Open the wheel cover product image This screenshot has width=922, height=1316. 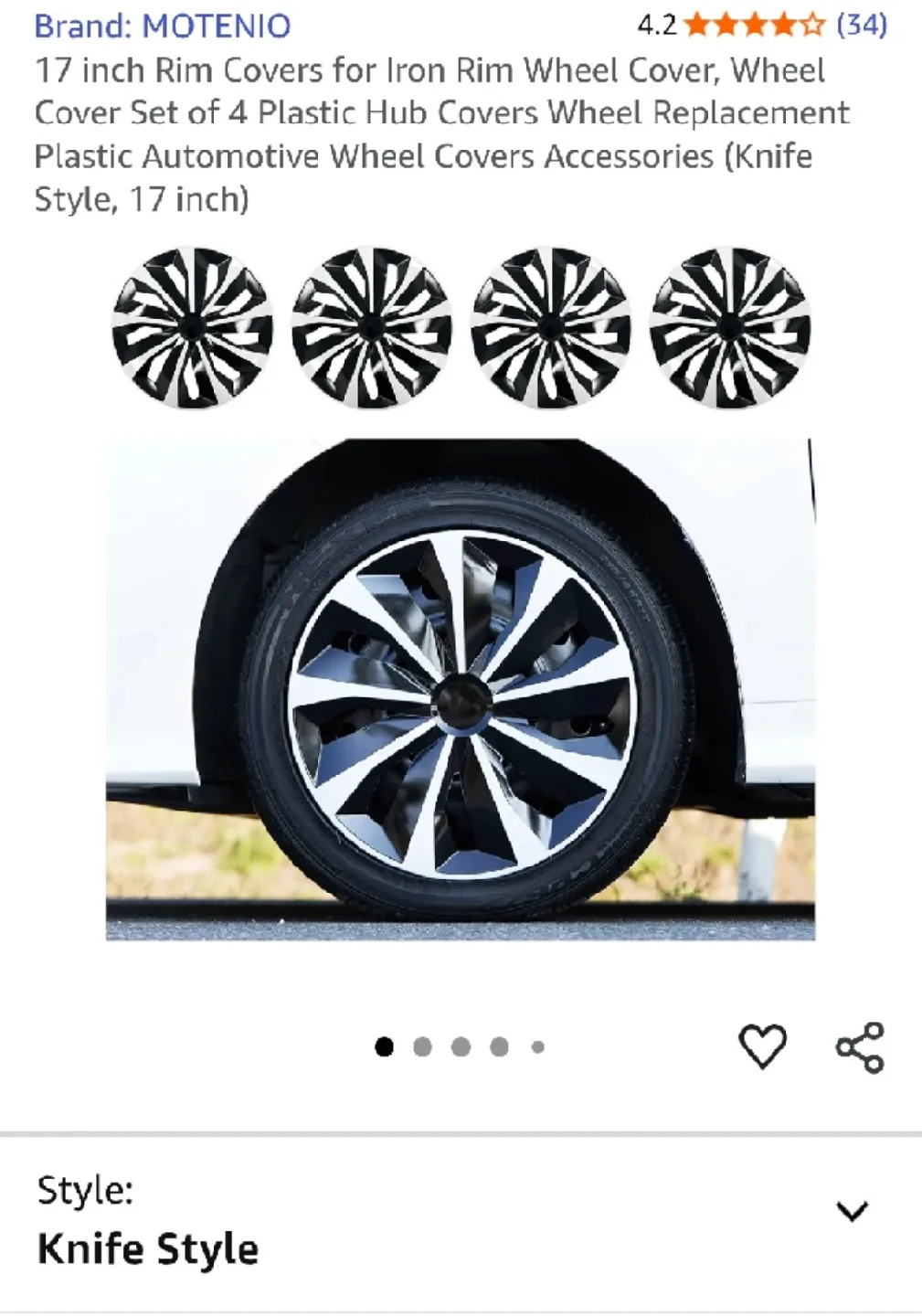(461, 594)
